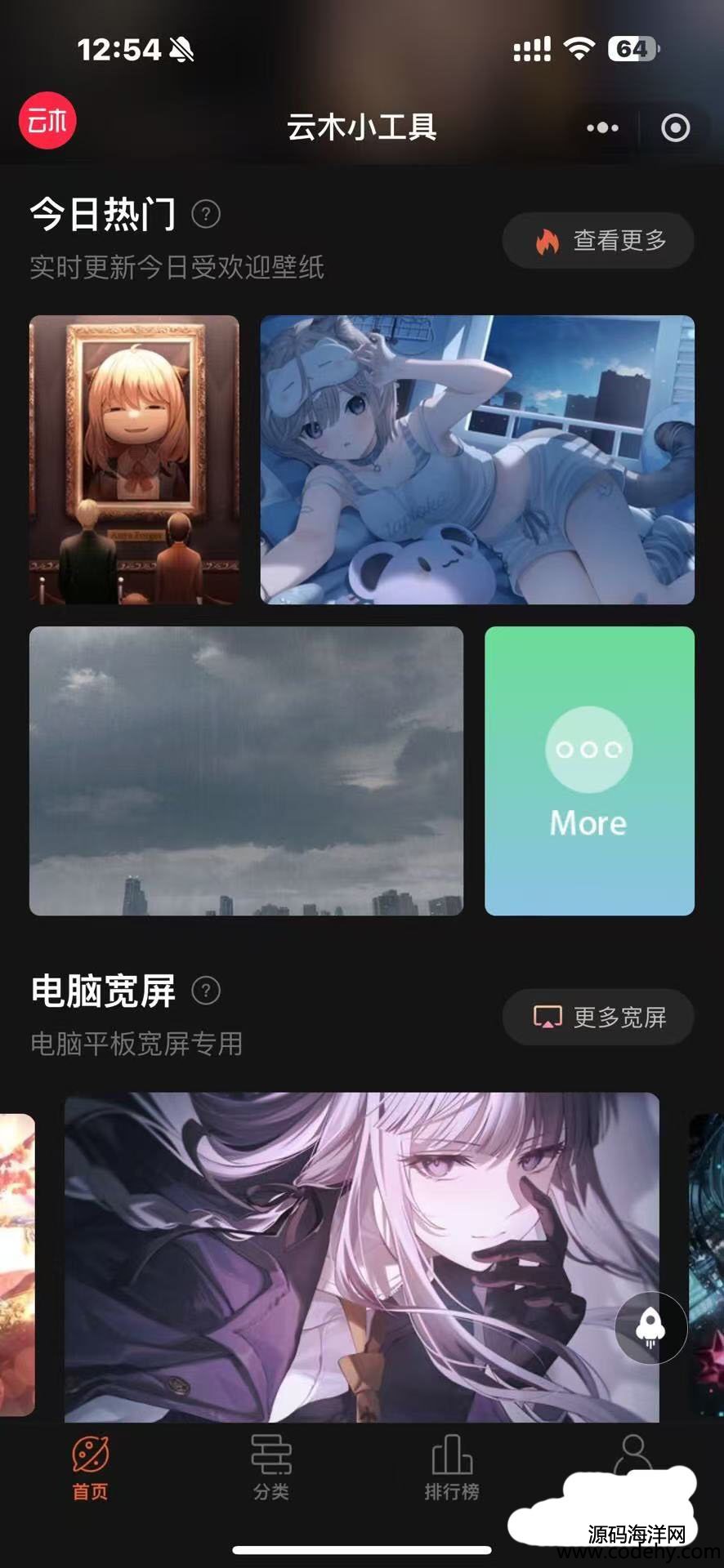The width and height of the screenshot is (724, 1568).
Task: Select the 首页 tab
Action: pos(90,1468)
